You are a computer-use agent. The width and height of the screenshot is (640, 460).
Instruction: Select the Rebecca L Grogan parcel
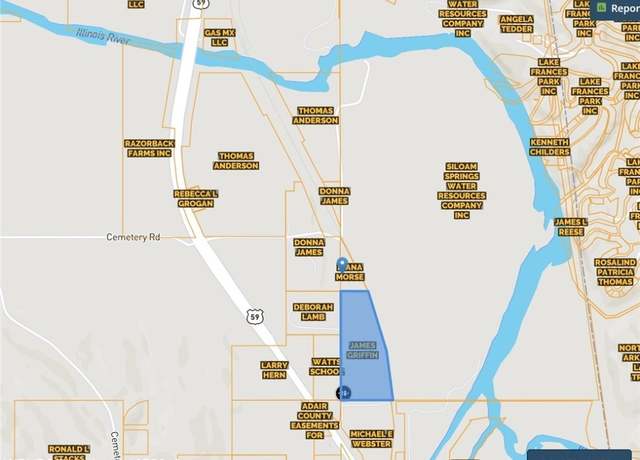click(195, 198)
